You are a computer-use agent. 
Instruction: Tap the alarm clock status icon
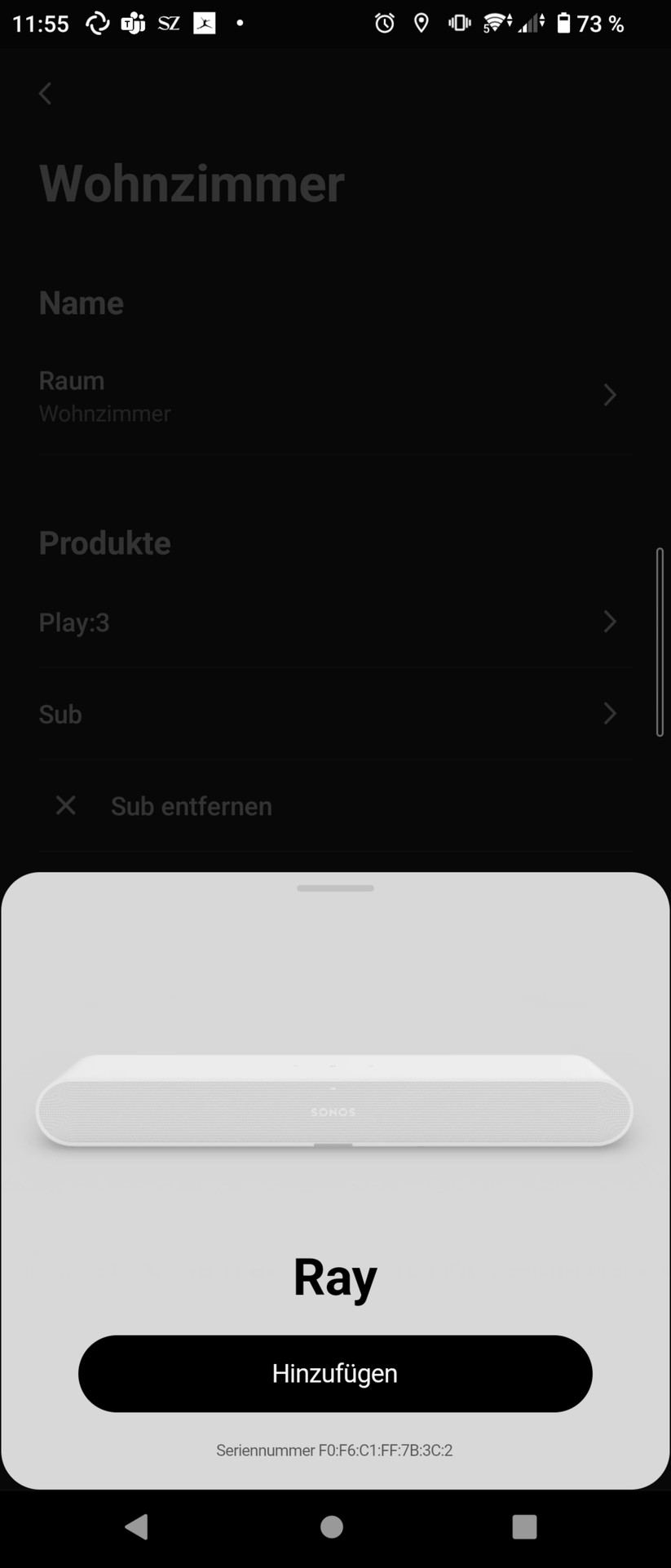tap(383, 23)
